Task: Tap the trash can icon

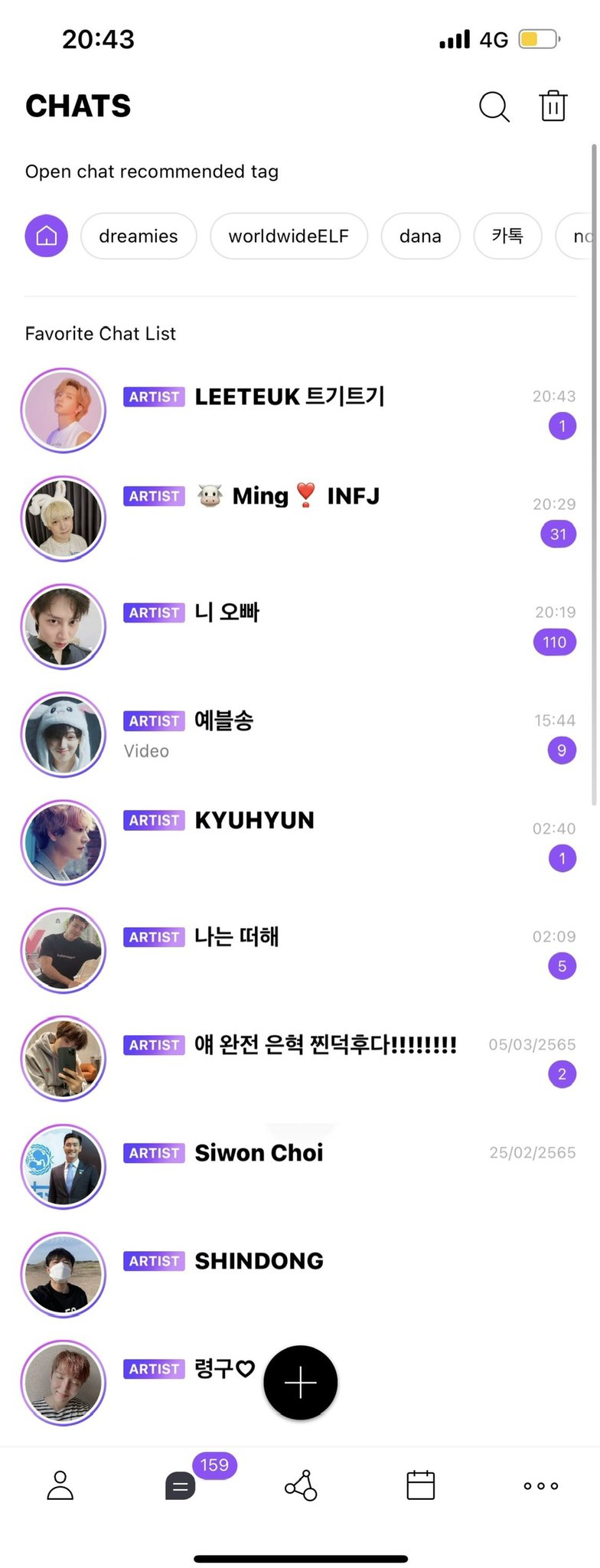Action: click(x=553, y=106)
